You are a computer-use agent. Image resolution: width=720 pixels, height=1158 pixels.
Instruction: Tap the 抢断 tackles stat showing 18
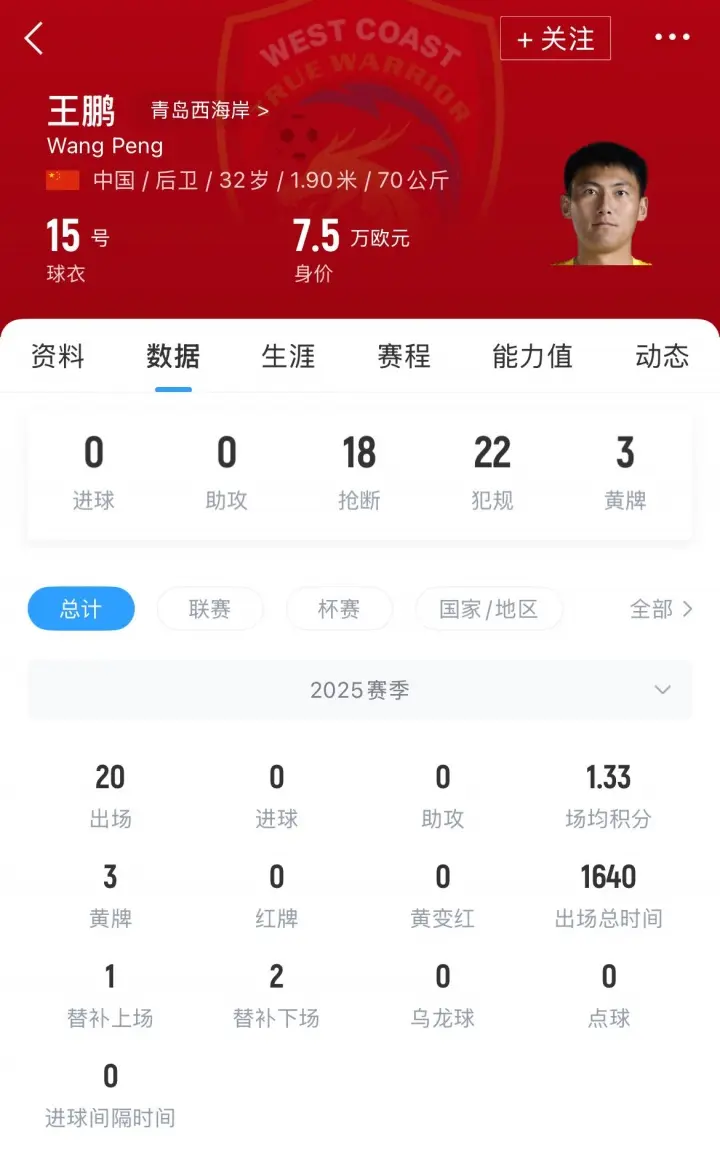tap(360, 470)
